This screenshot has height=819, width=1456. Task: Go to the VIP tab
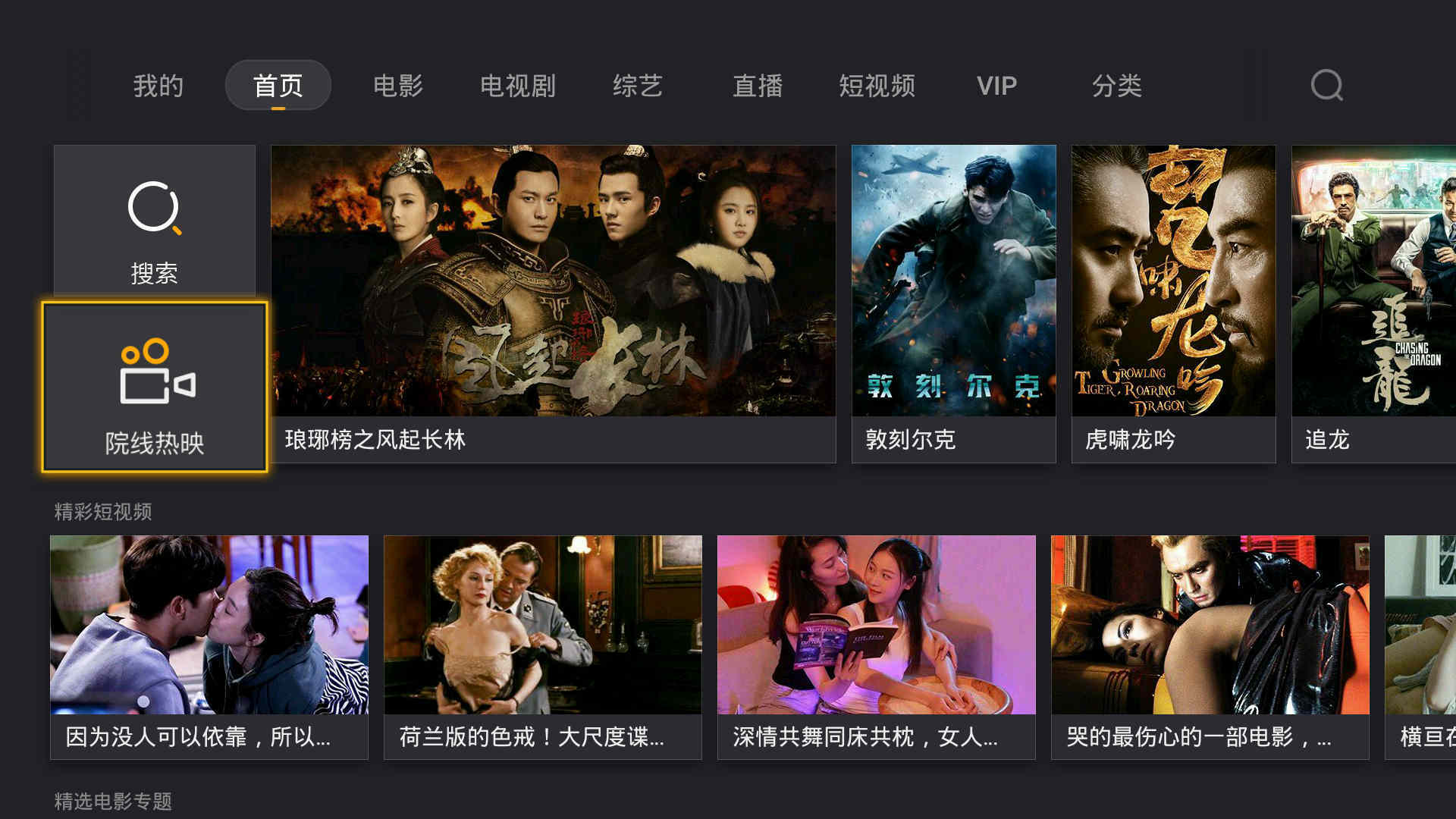[996, 86]
